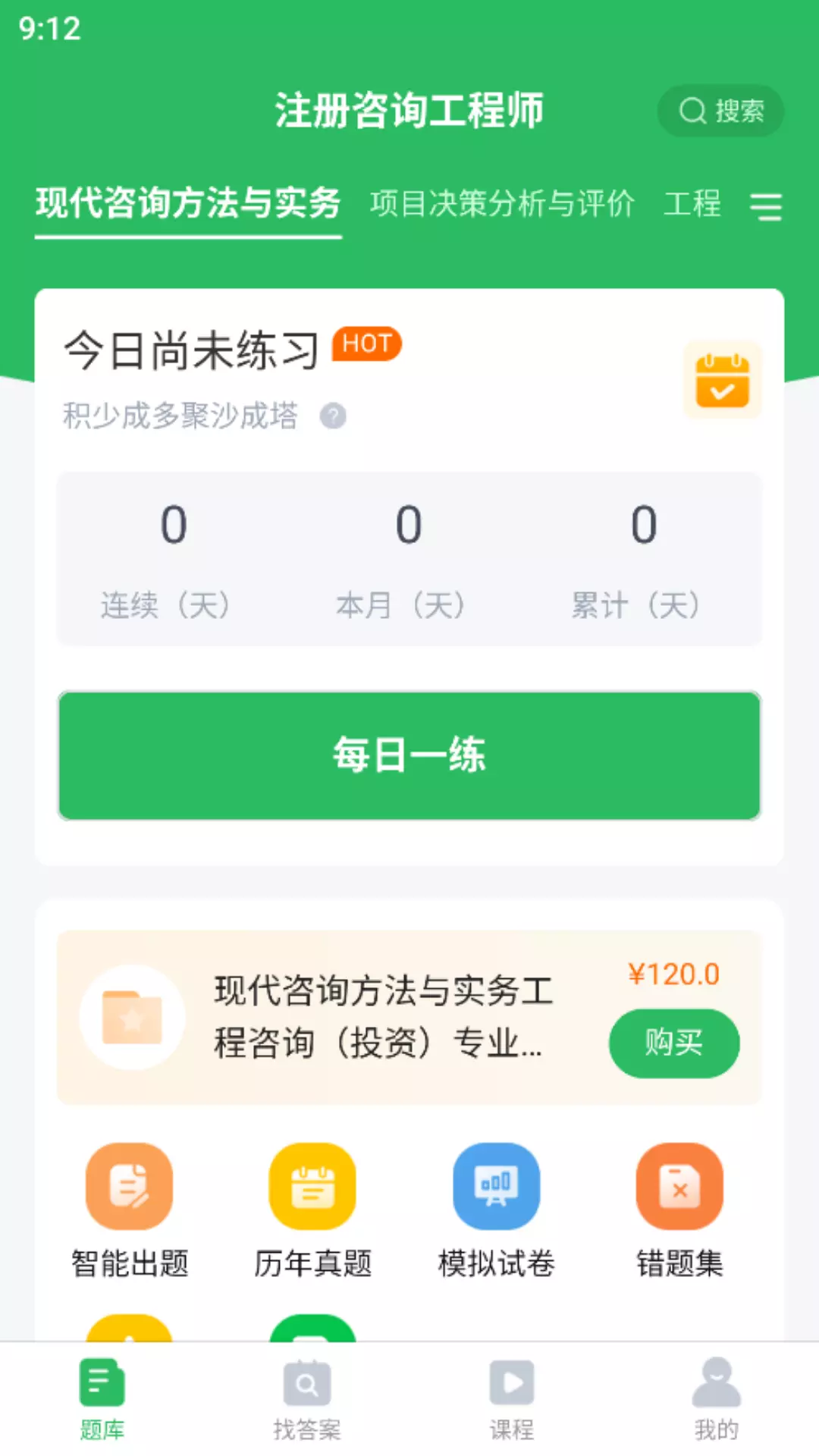
Task: Switch to the partially visible 工程 tab
Action: tap(692, 203)
